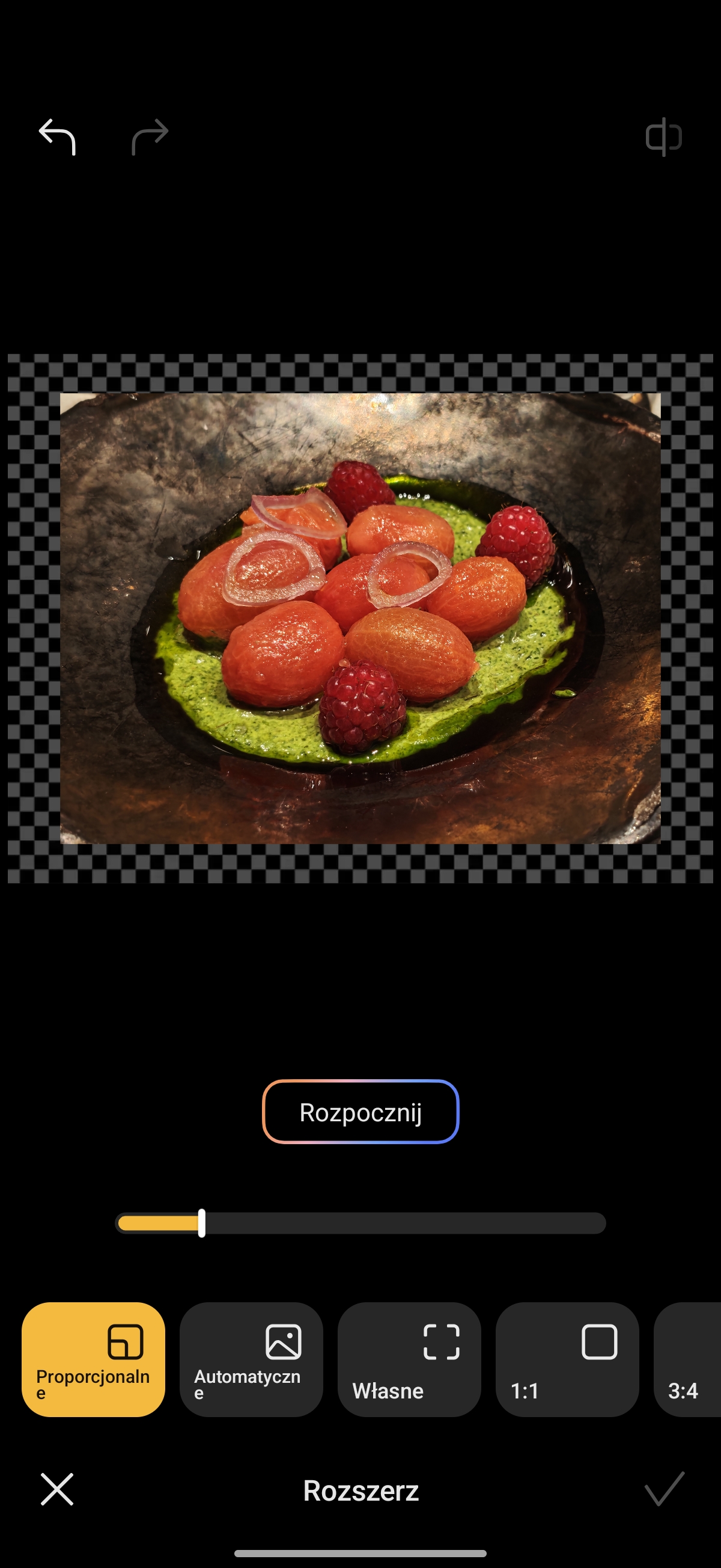The height and width of the screenshot is (1568, 721).
Task: Select the Proporcjonalne expand mode
Action: (x=93, y=1359)
